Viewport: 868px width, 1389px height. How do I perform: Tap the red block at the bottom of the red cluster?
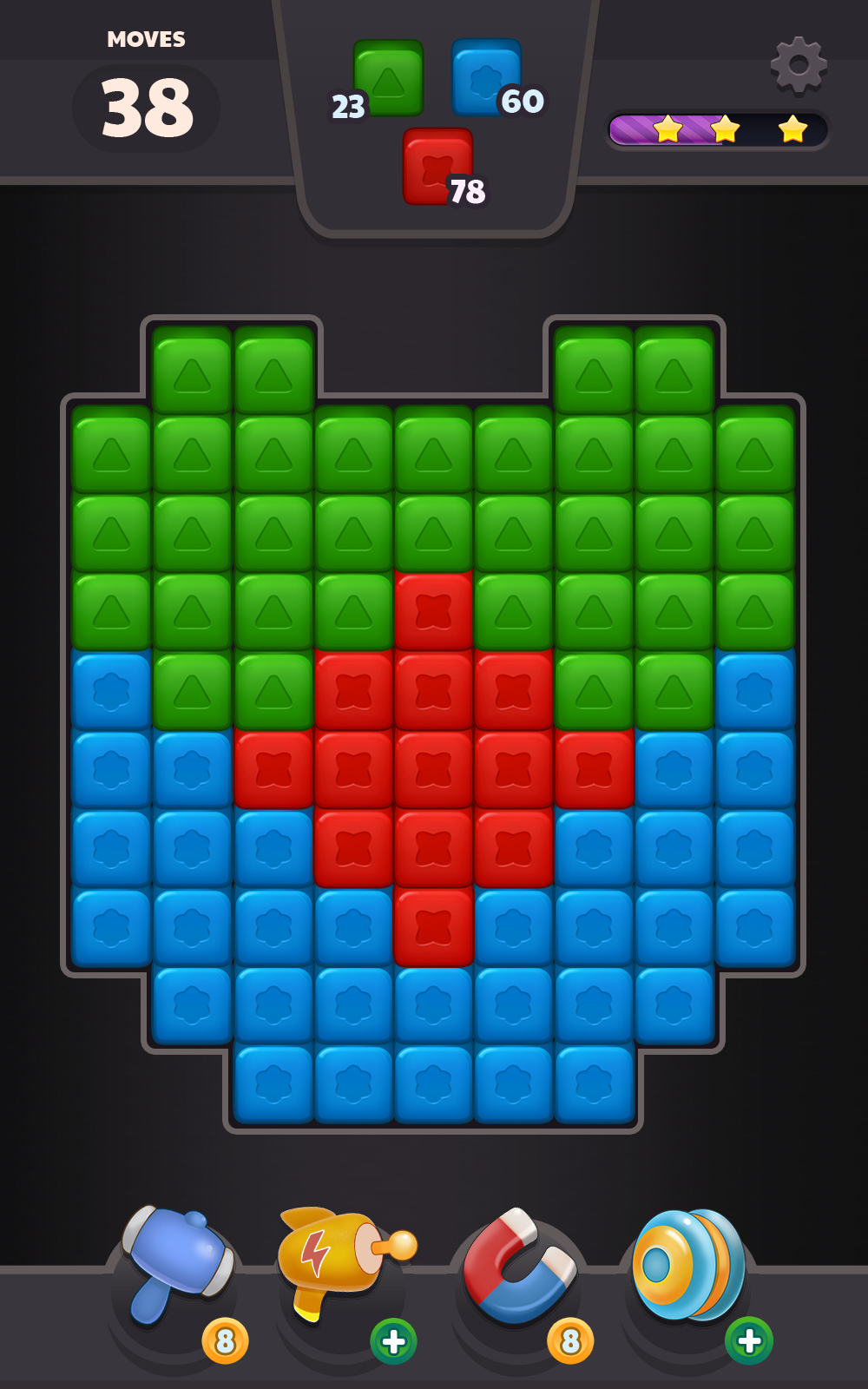[x=433, y=926]
